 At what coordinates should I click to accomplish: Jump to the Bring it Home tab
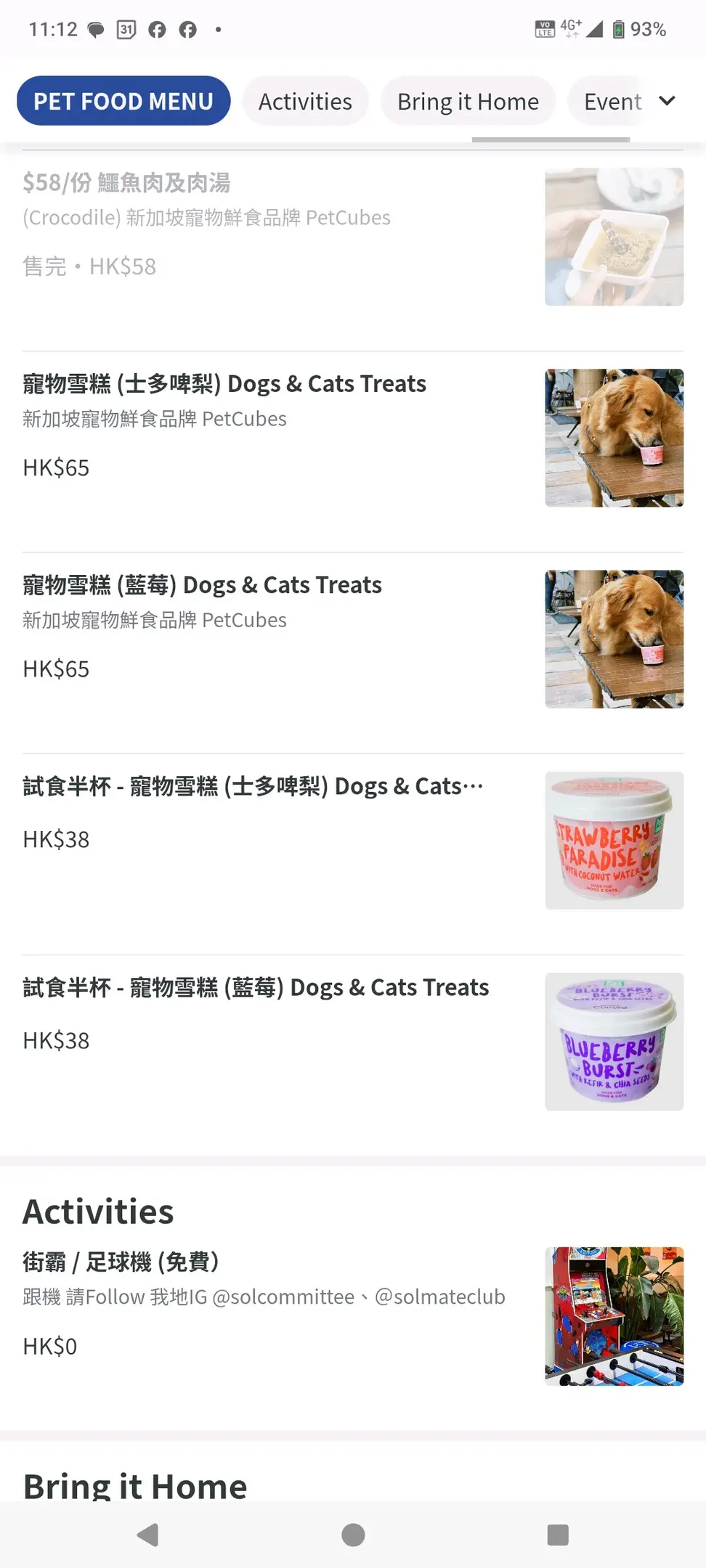[x=468, y=101]
